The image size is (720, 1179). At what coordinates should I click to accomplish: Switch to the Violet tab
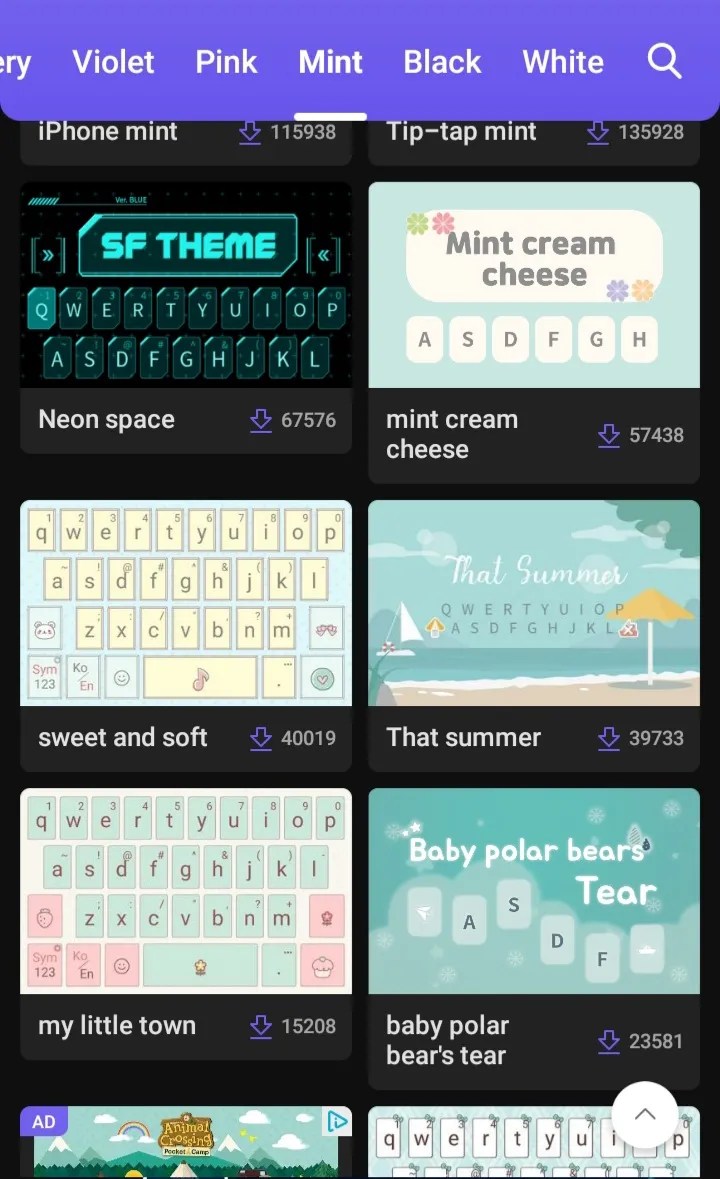pos(113,62)
